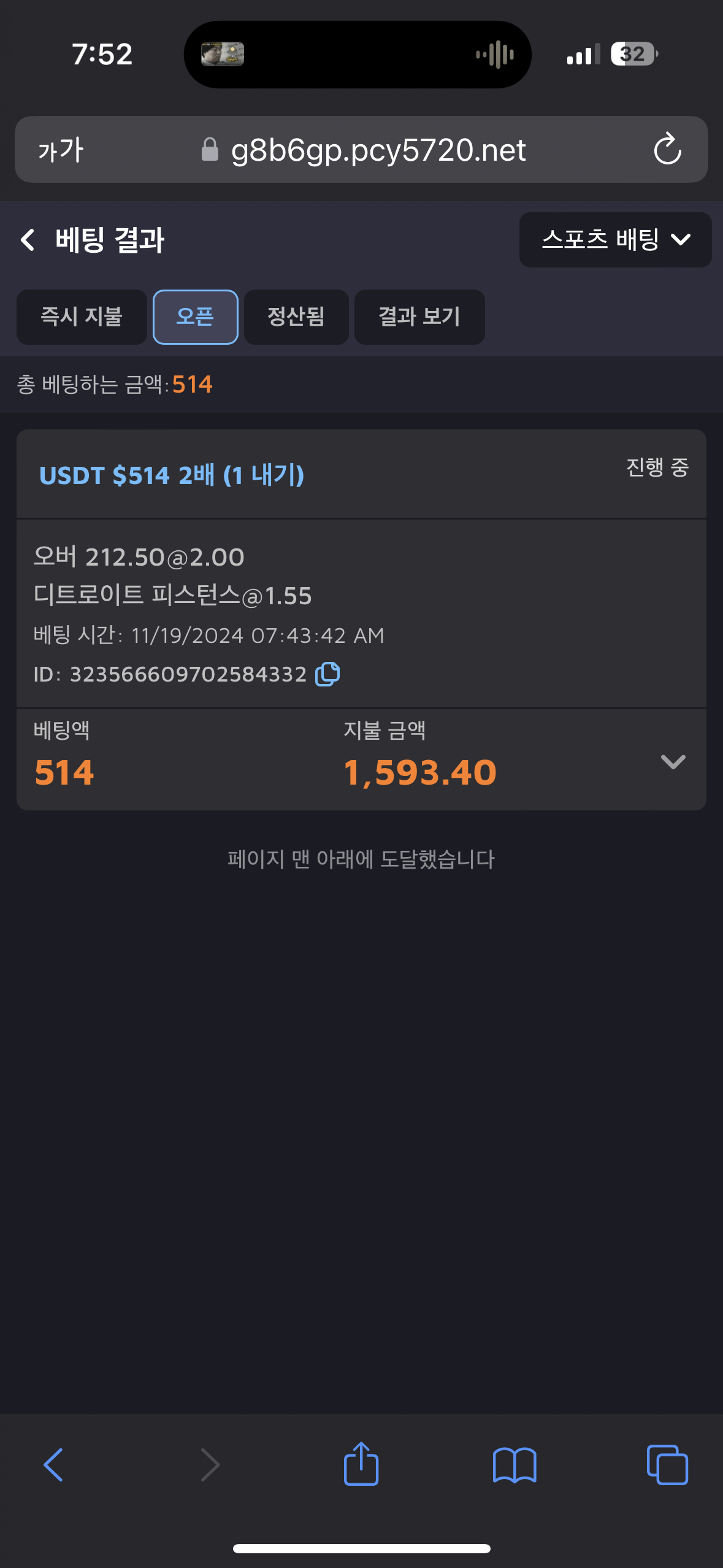Copy the bet ID number
The height and width of the screenshot is (1568, 723).
pyautogui.click(x=327, y=674)
